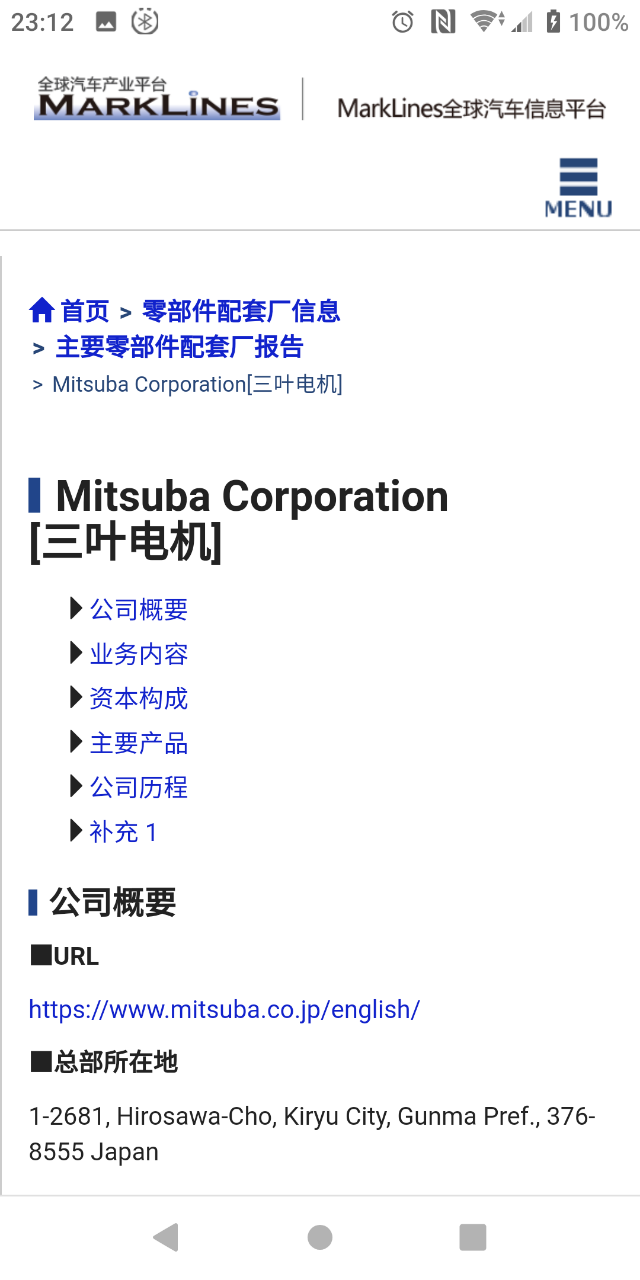The height and width of the screenshot is (1280, 640).
Task: Jump to 资本构成 section
Action: tap(139, 698)
